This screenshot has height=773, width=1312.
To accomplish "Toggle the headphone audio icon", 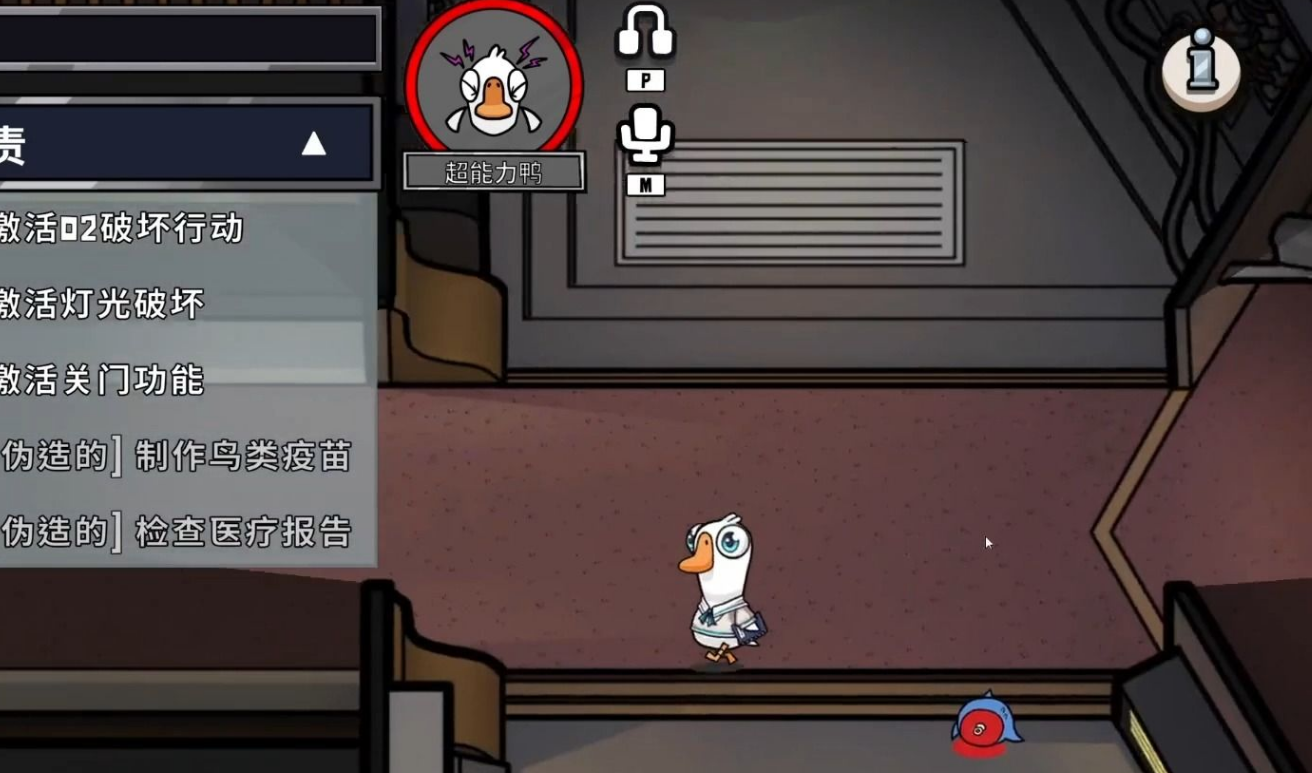I will coord(645,32).
